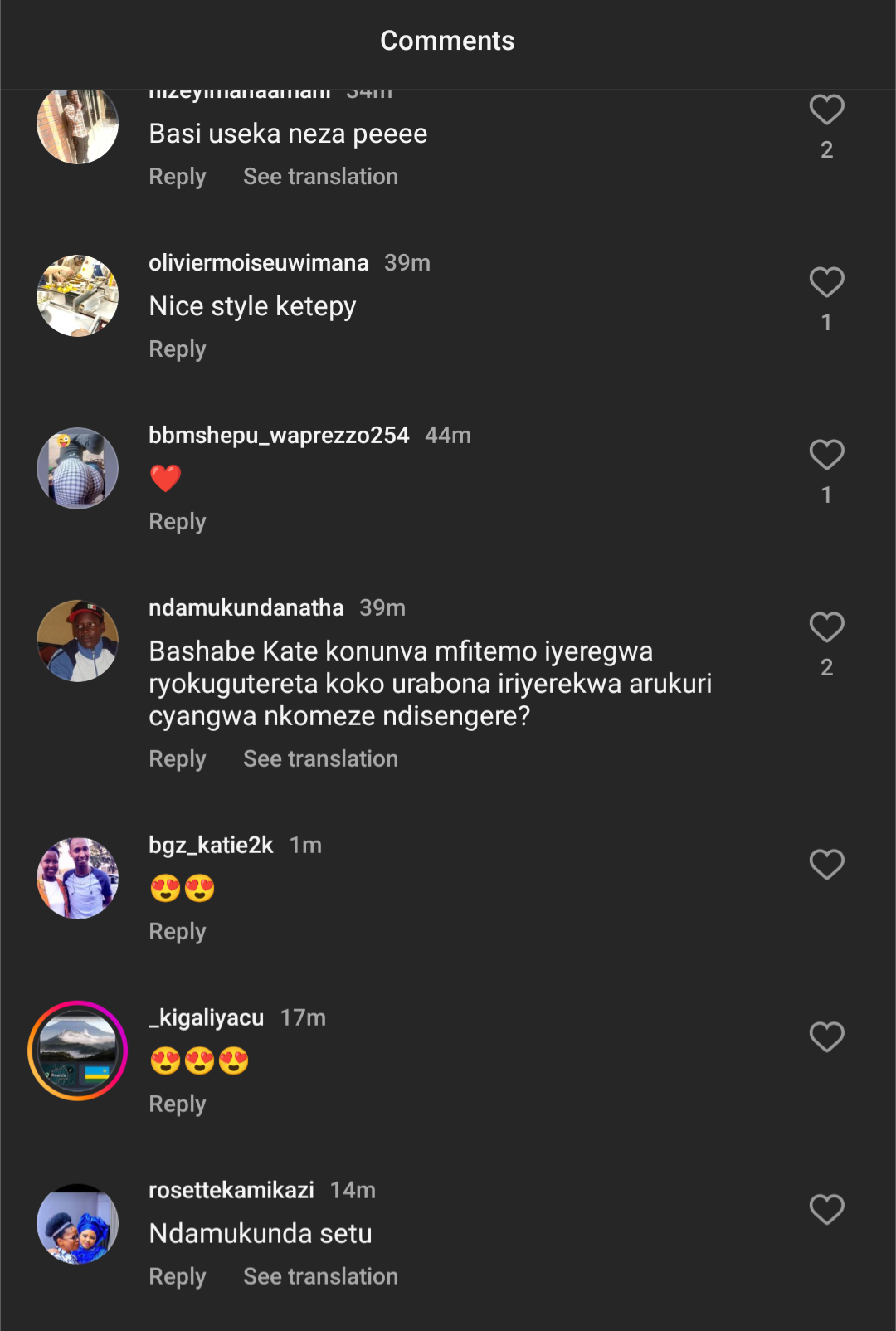Viewport: 896px width, 1331px height.
Task: Like bbmshepu_waprezzo254's heart comment
Action: pyautogui.click(x=826, y=456)
